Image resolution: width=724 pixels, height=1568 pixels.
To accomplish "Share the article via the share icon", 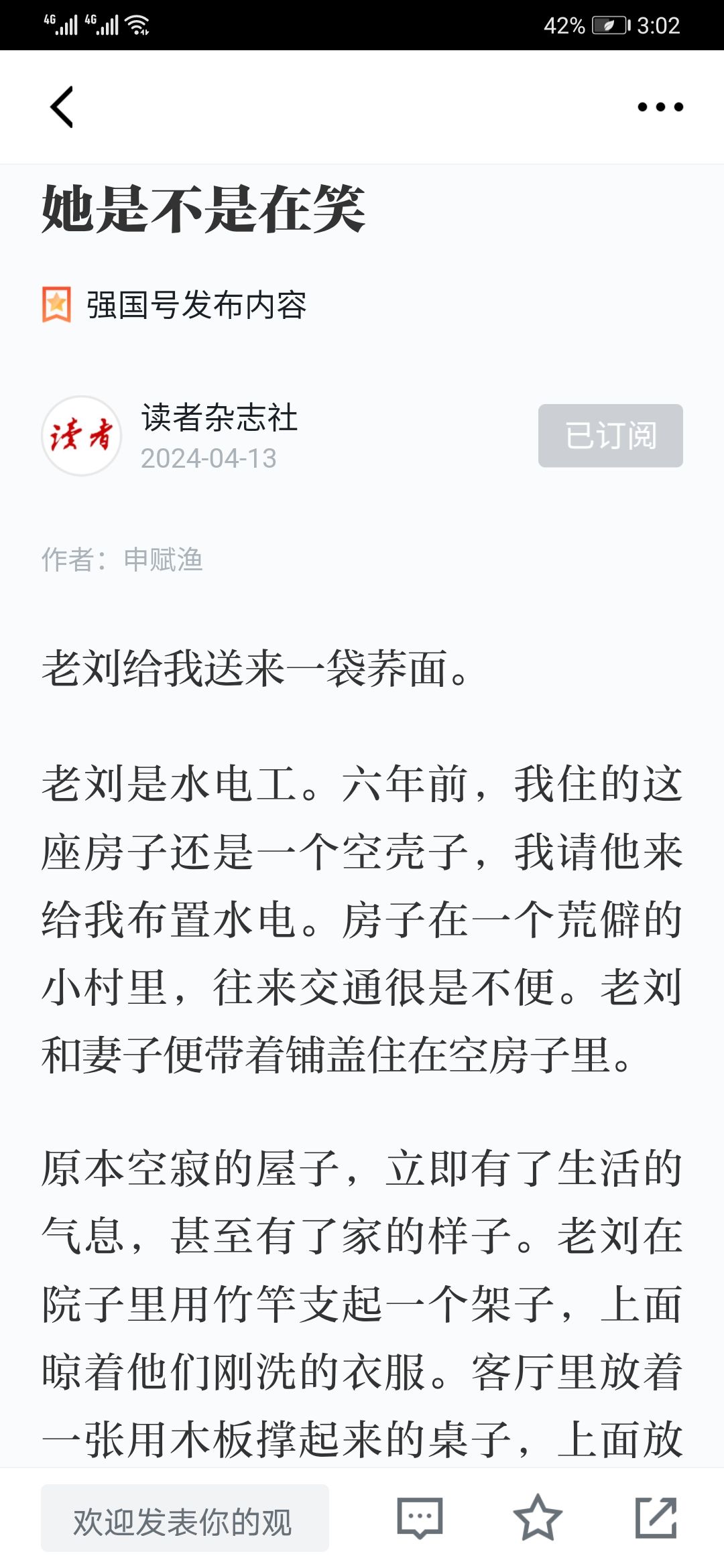I will tap(656, 1518).
